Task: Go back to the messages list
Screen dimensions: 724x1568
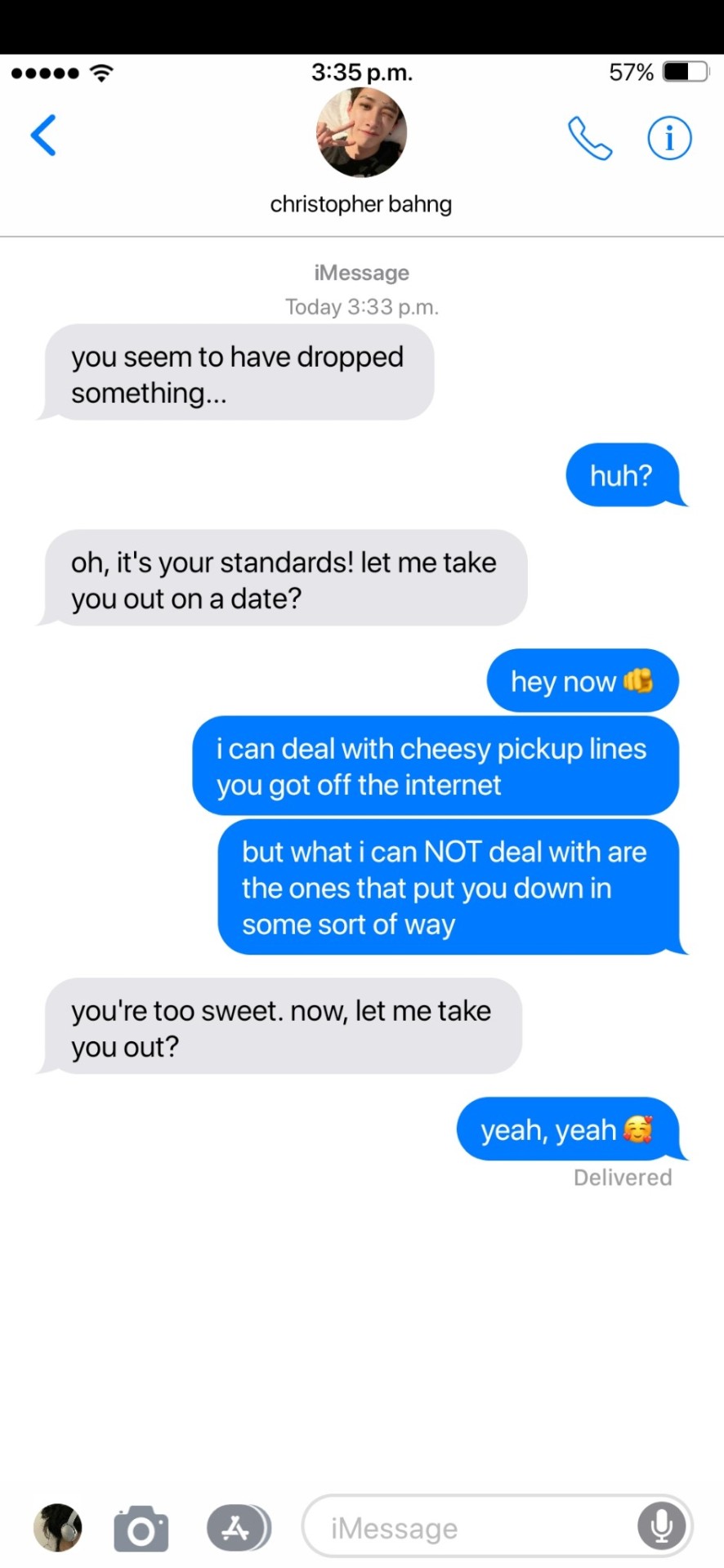Action: 43,136
